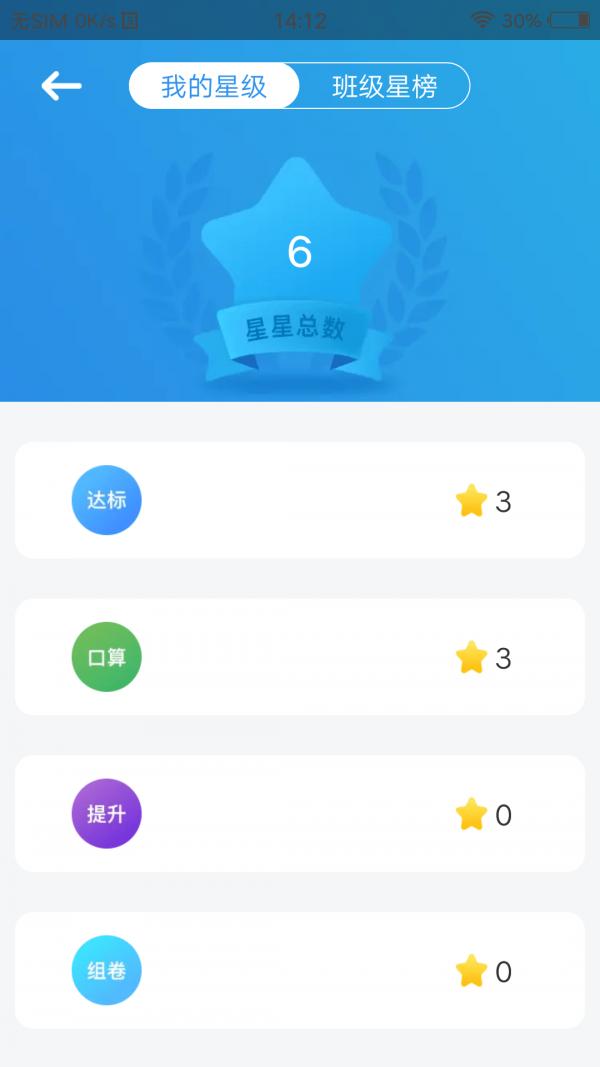Select the 我的星级 tab
The height and width of the screenshot is (1067, 600).
point(214,86)
